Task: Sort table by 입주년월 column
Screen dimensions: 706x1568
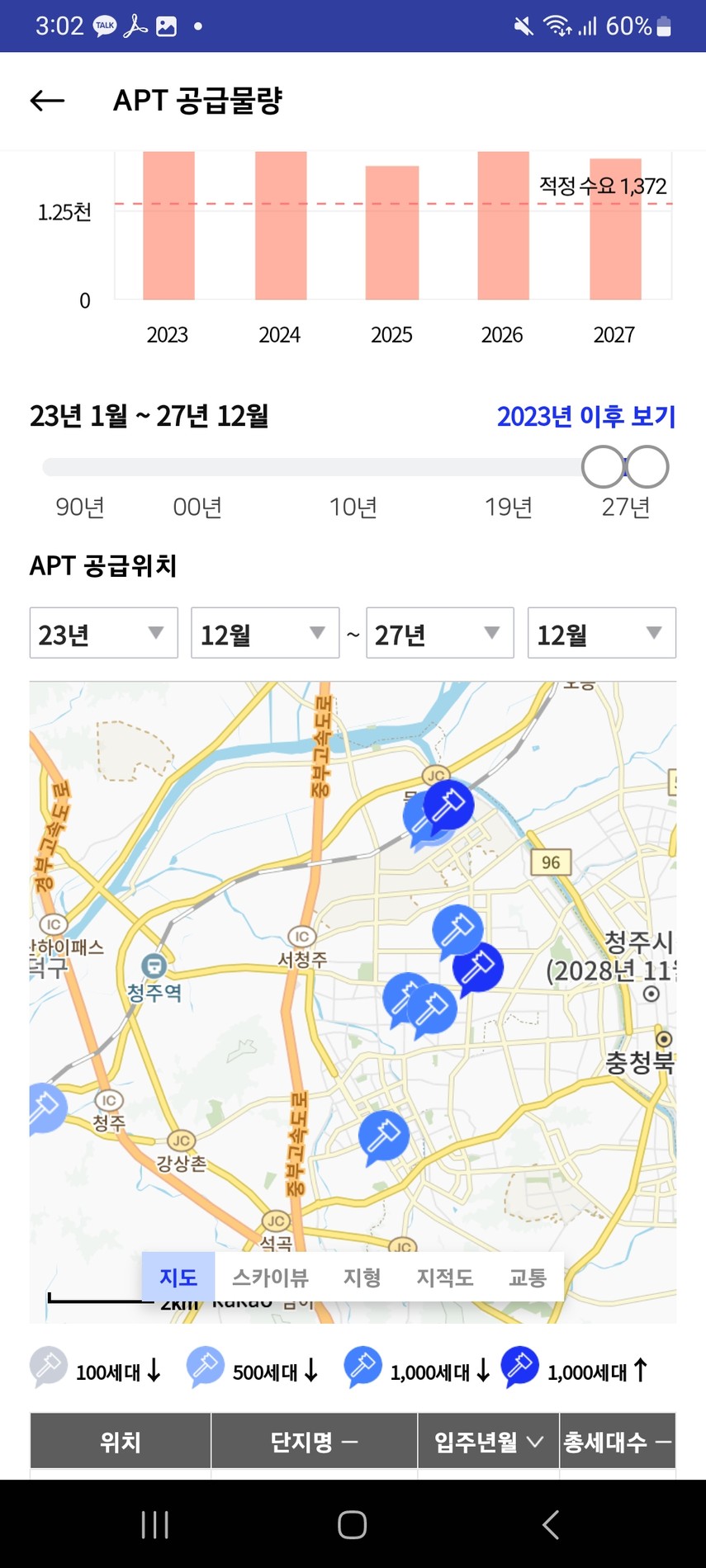Action: tap(489, 1442)
